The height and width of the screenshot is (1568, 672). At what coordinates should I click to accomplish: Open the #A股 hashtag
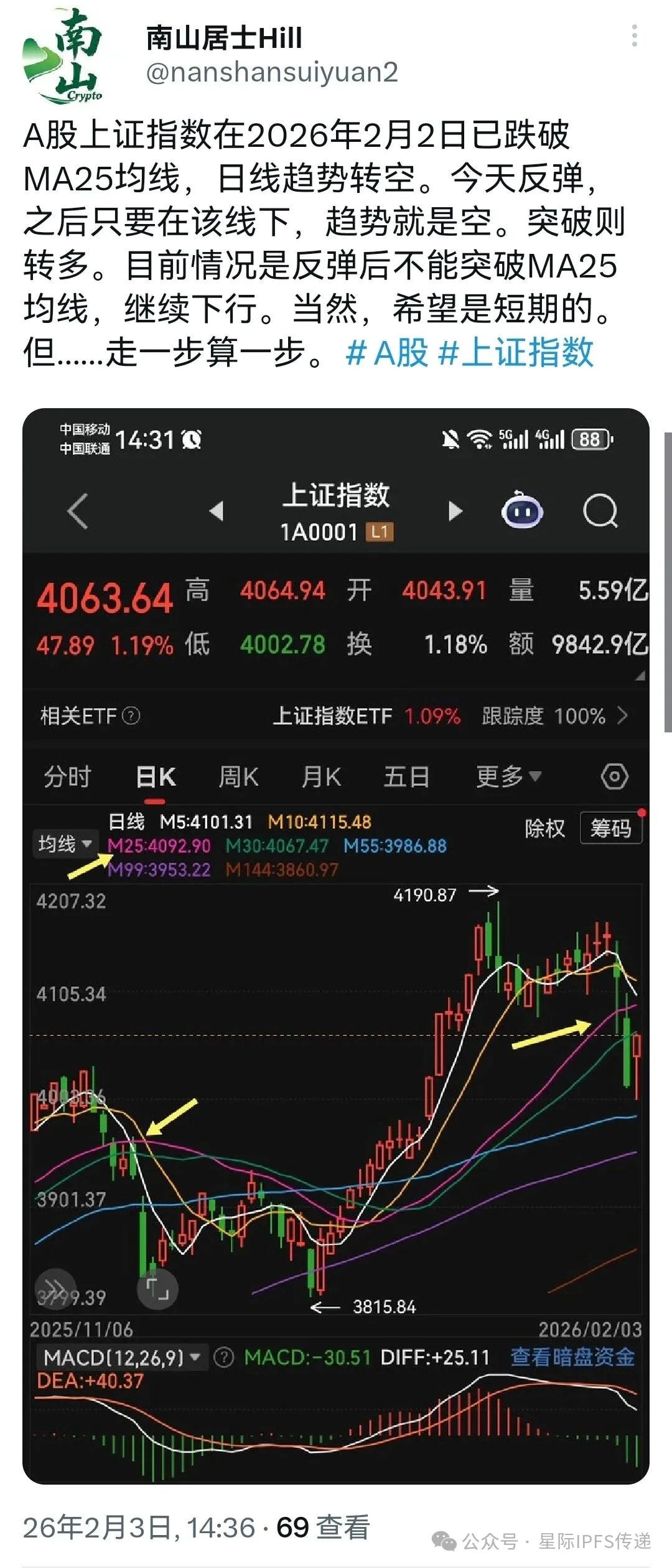388,353
